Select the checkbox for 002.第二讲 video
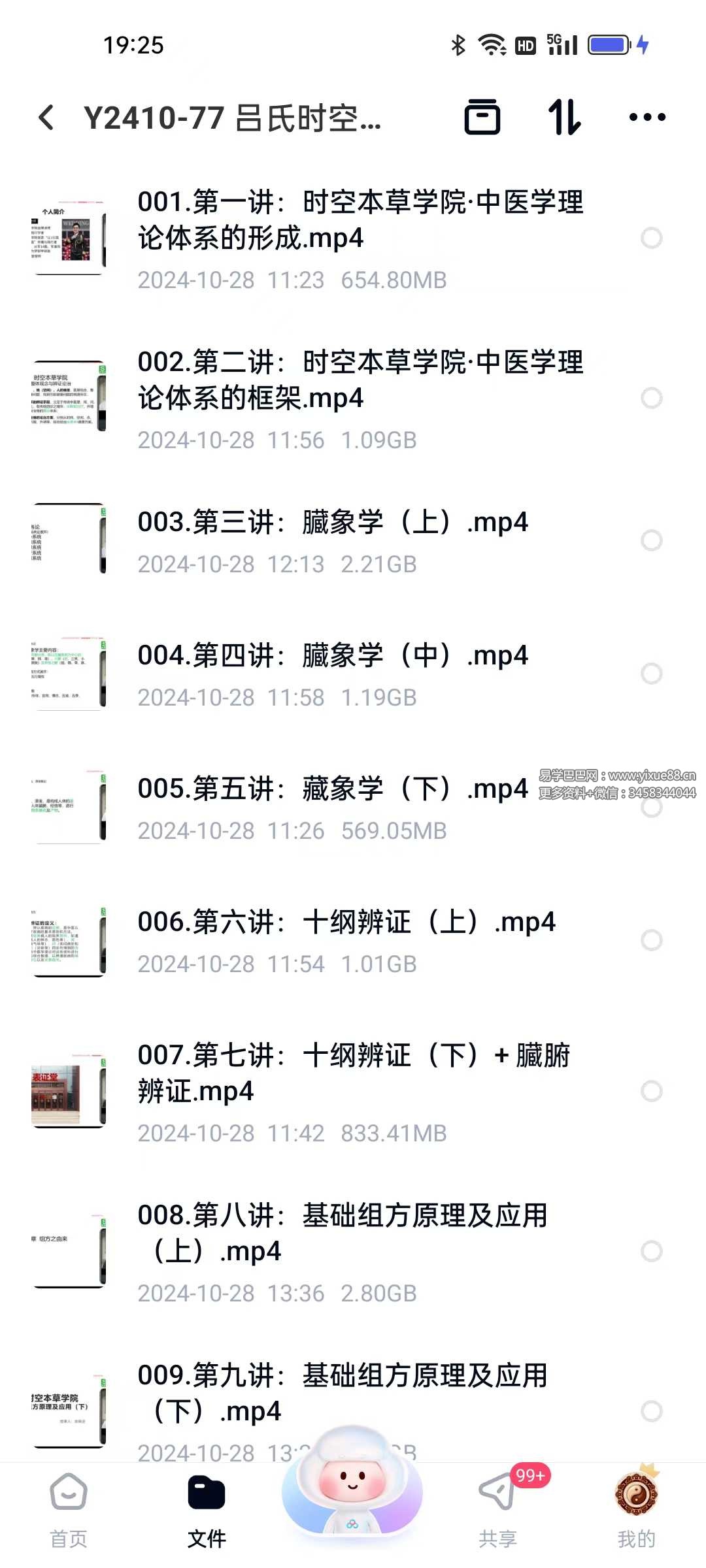 pos(651,398)
